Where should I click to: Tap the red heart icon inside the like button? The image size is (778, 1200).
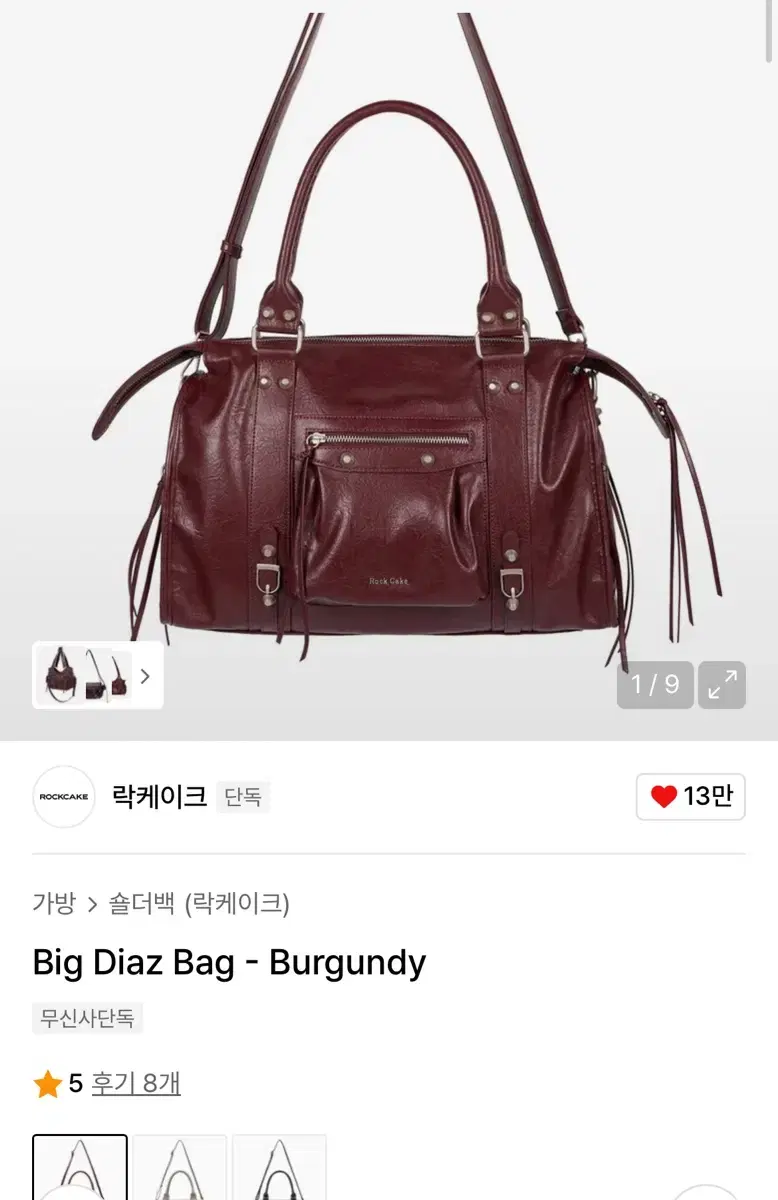coord(661,796)
